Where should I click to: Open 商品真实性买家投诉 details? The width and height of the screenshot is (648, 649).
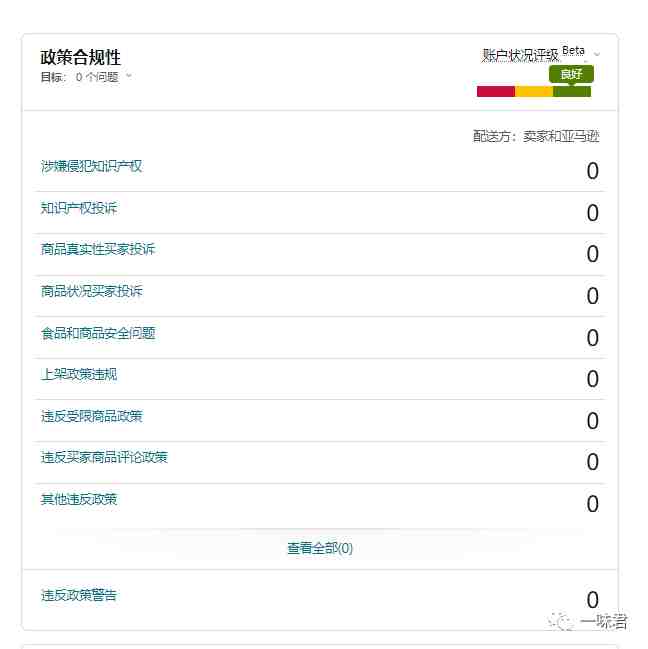coord(98,249)
